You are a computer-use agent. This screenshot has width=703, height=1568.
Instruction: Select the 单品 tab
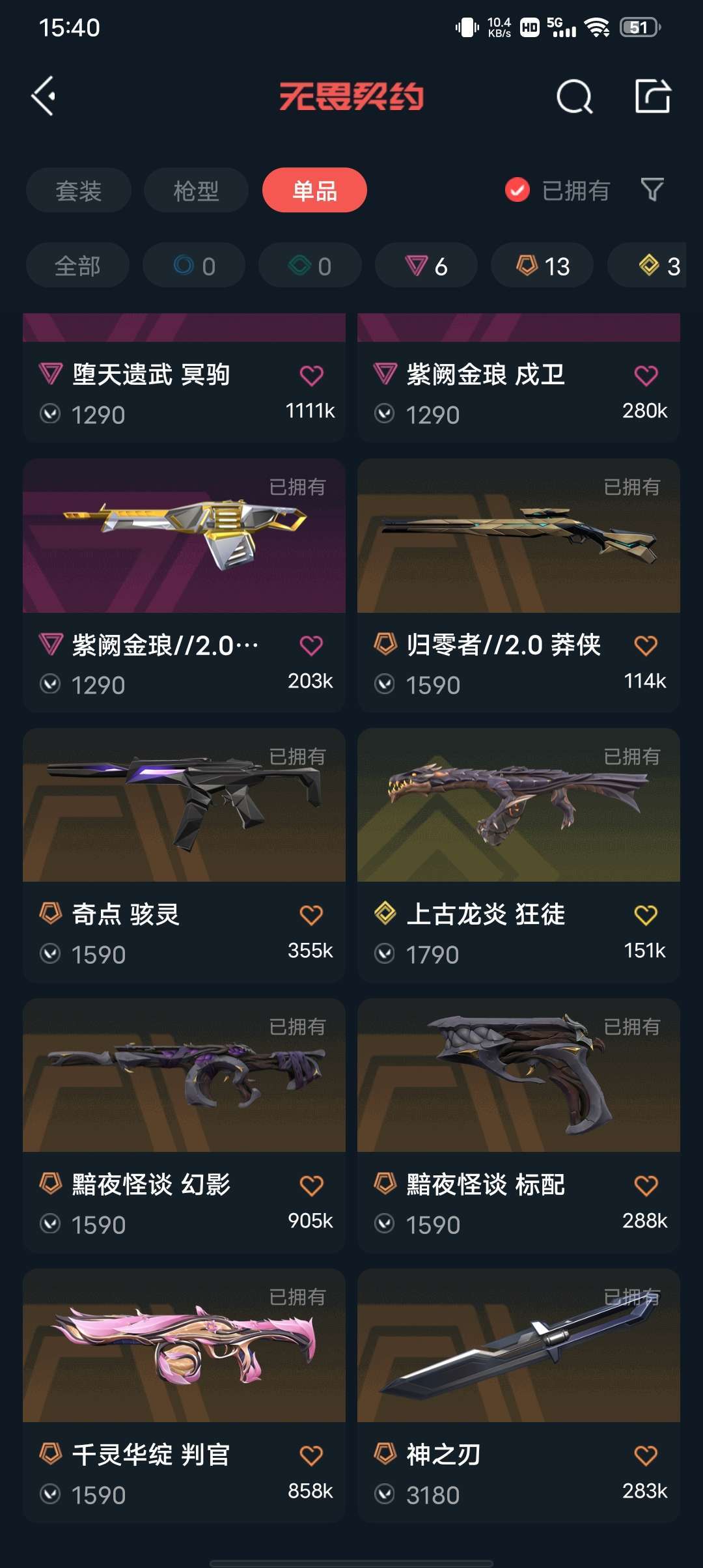coord(314,191)
